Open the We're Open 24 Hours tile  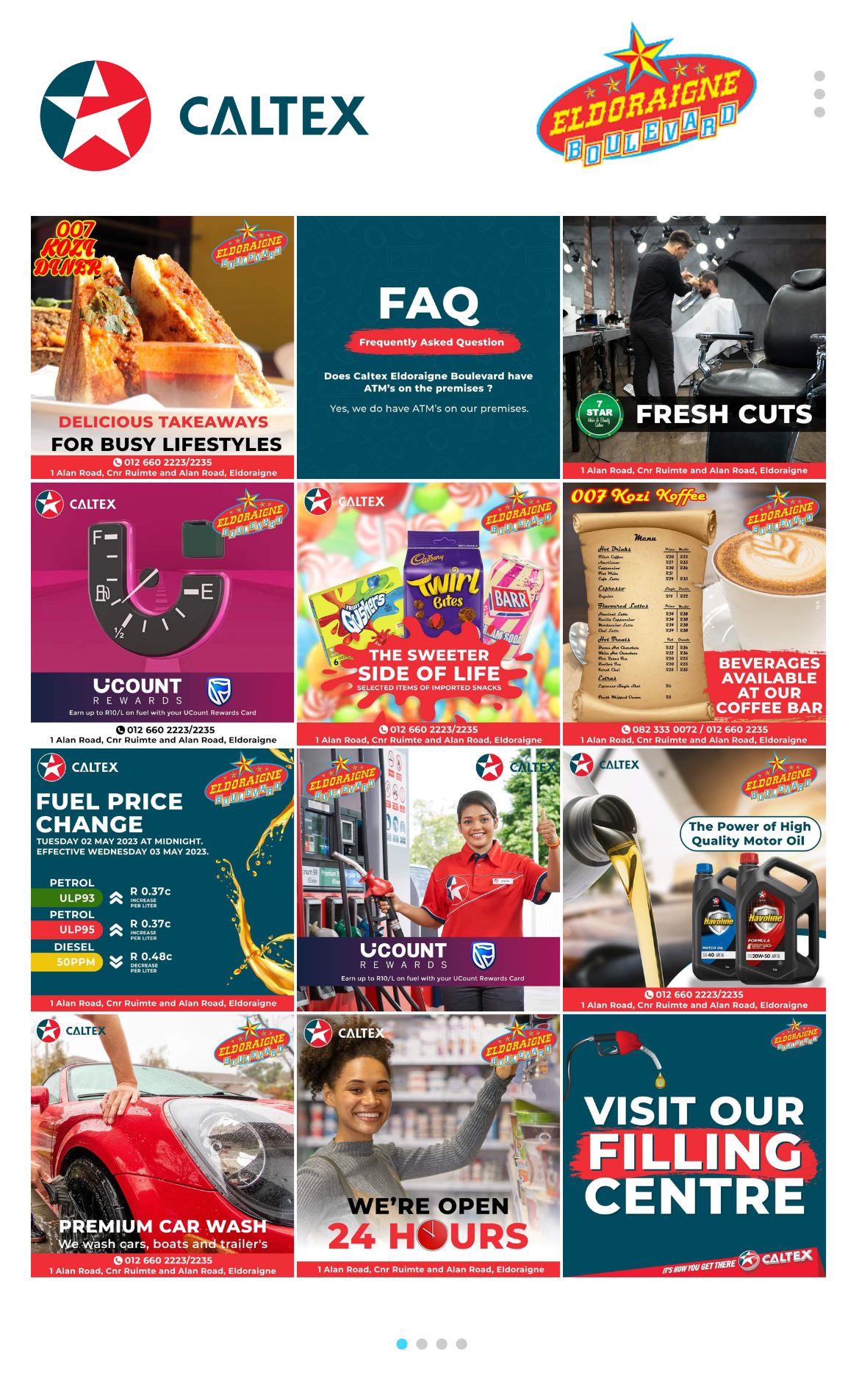428,1145
